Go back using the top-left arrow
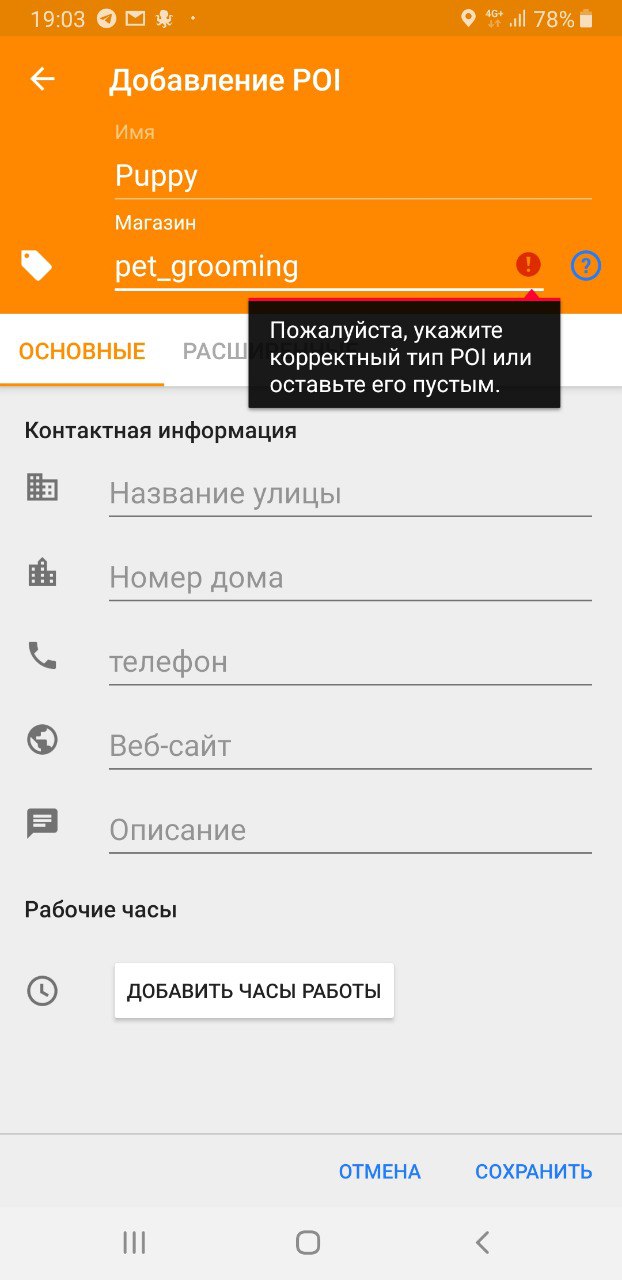Screen dimensions: 622x1280 click(x=42, y=79)
